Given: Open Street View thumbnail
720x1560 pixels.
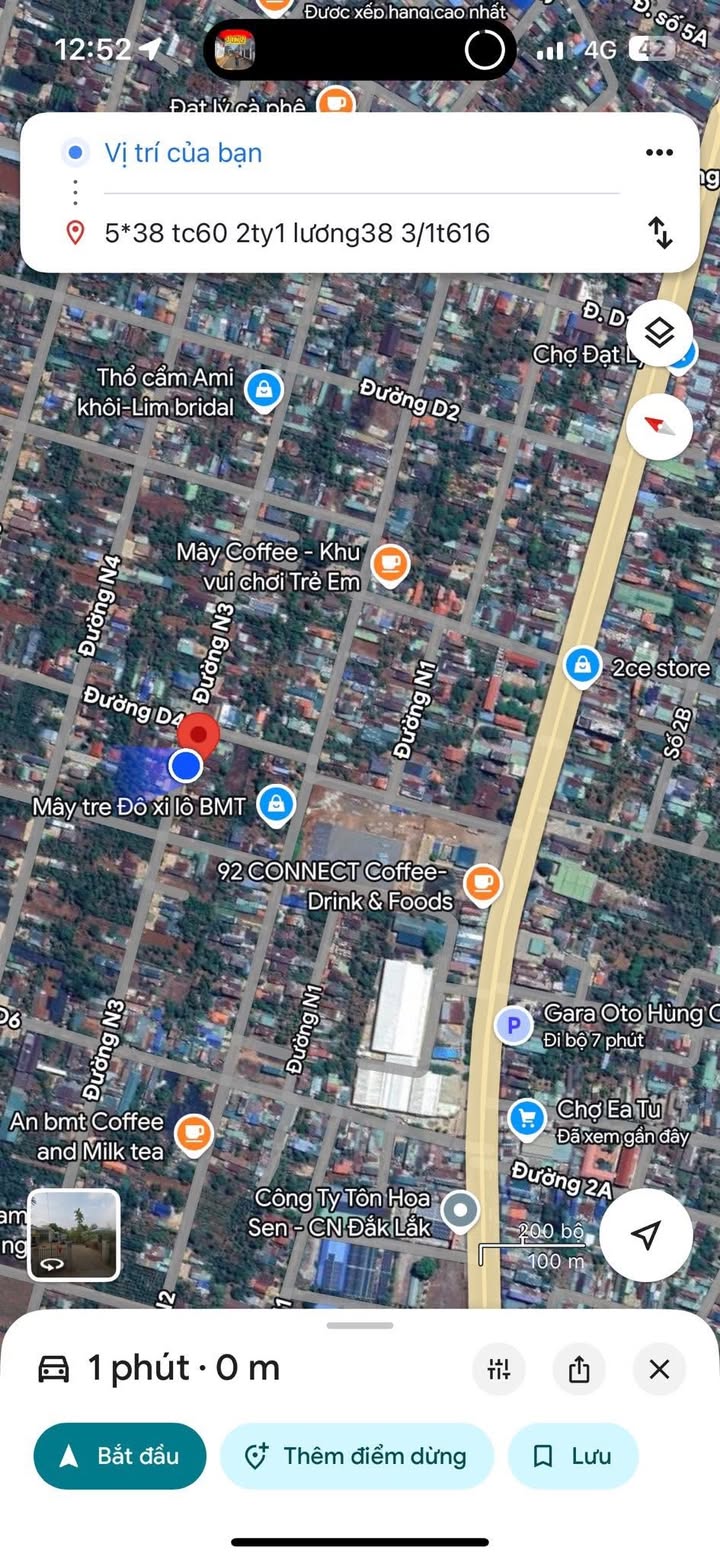Looking at the screenshot, I should tap(74, 1235).
